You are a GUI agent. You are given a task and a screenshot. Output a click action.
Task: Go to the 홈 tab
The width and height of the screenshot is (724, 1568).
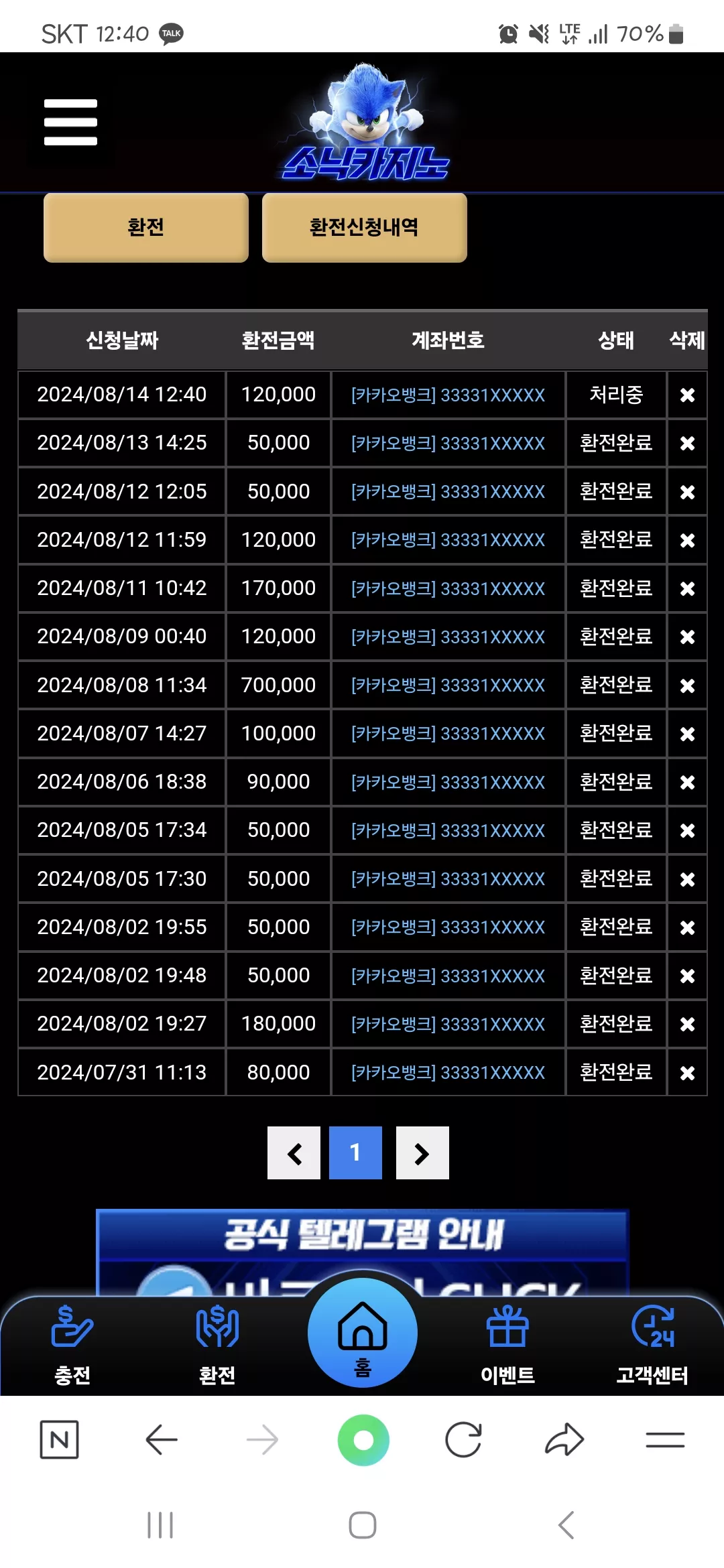point(363,1333)
